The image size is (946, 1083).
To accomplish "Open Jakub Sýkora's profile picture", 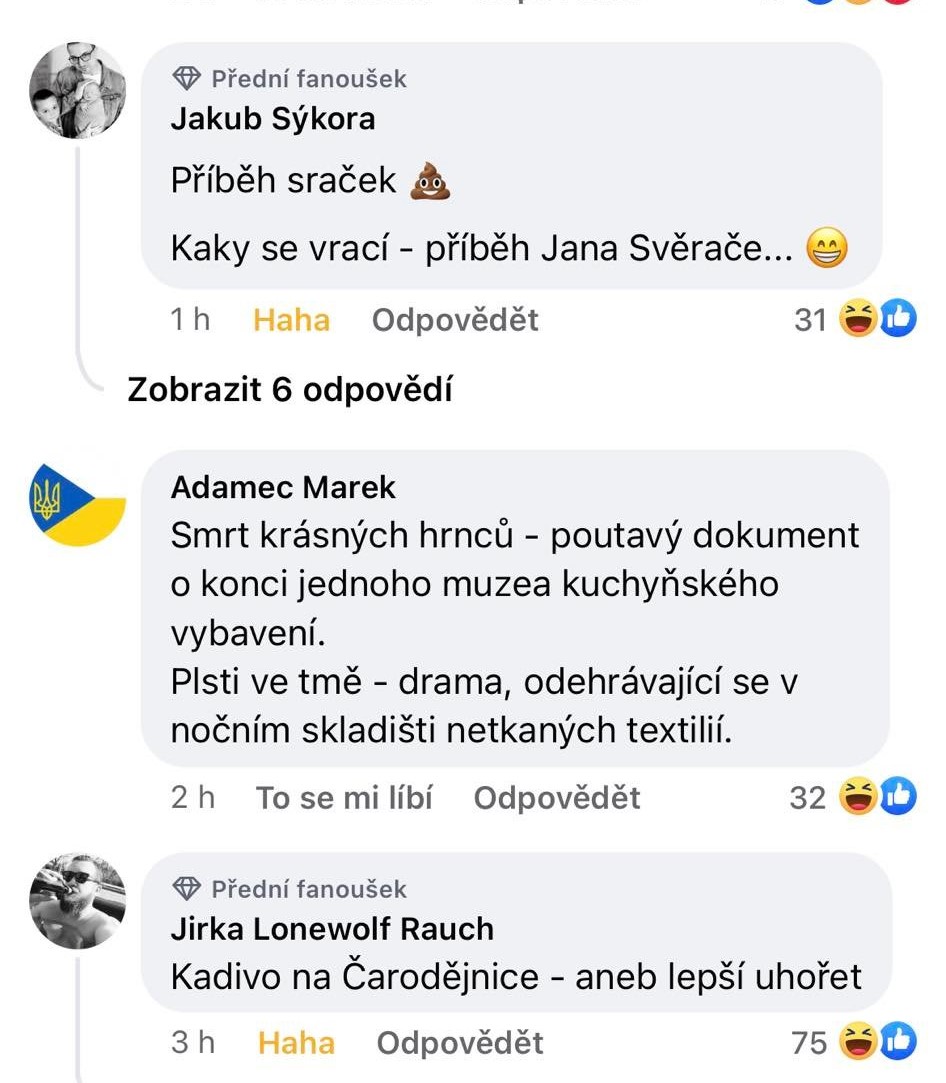I will click(x=77, y=90).
